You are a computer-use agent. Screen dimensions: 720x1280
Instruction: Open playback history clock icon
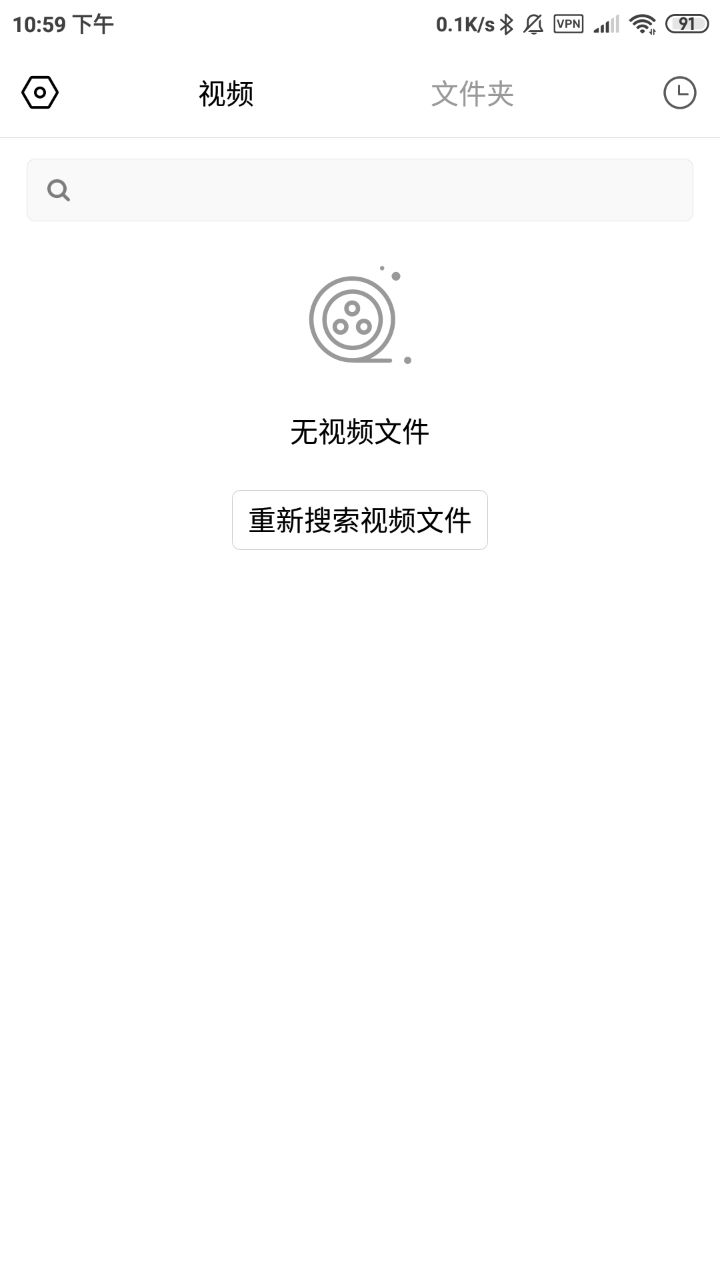tap(679, 93)
